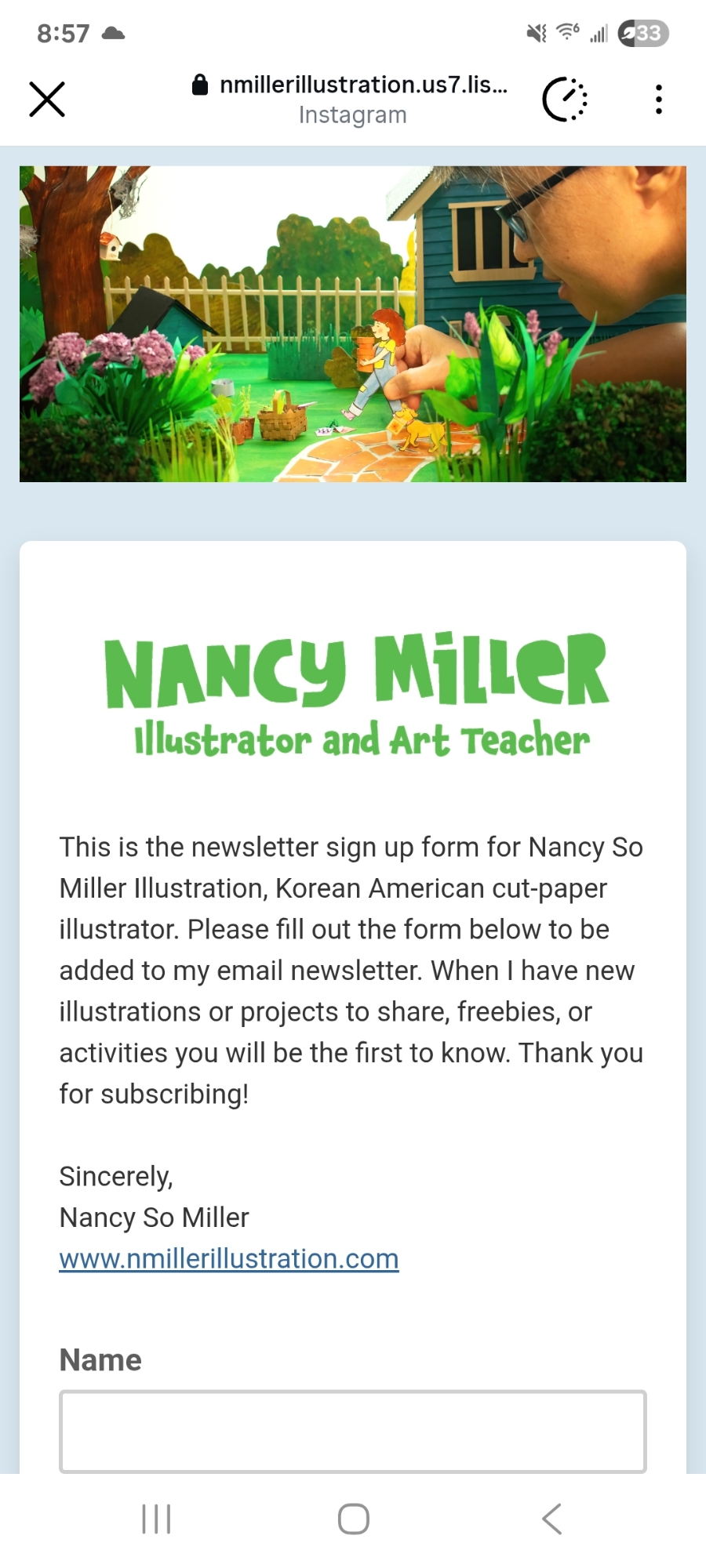Screen dimensions: 706x1568
Task: Close the in-app browser
Action: (x=47, y=100)
